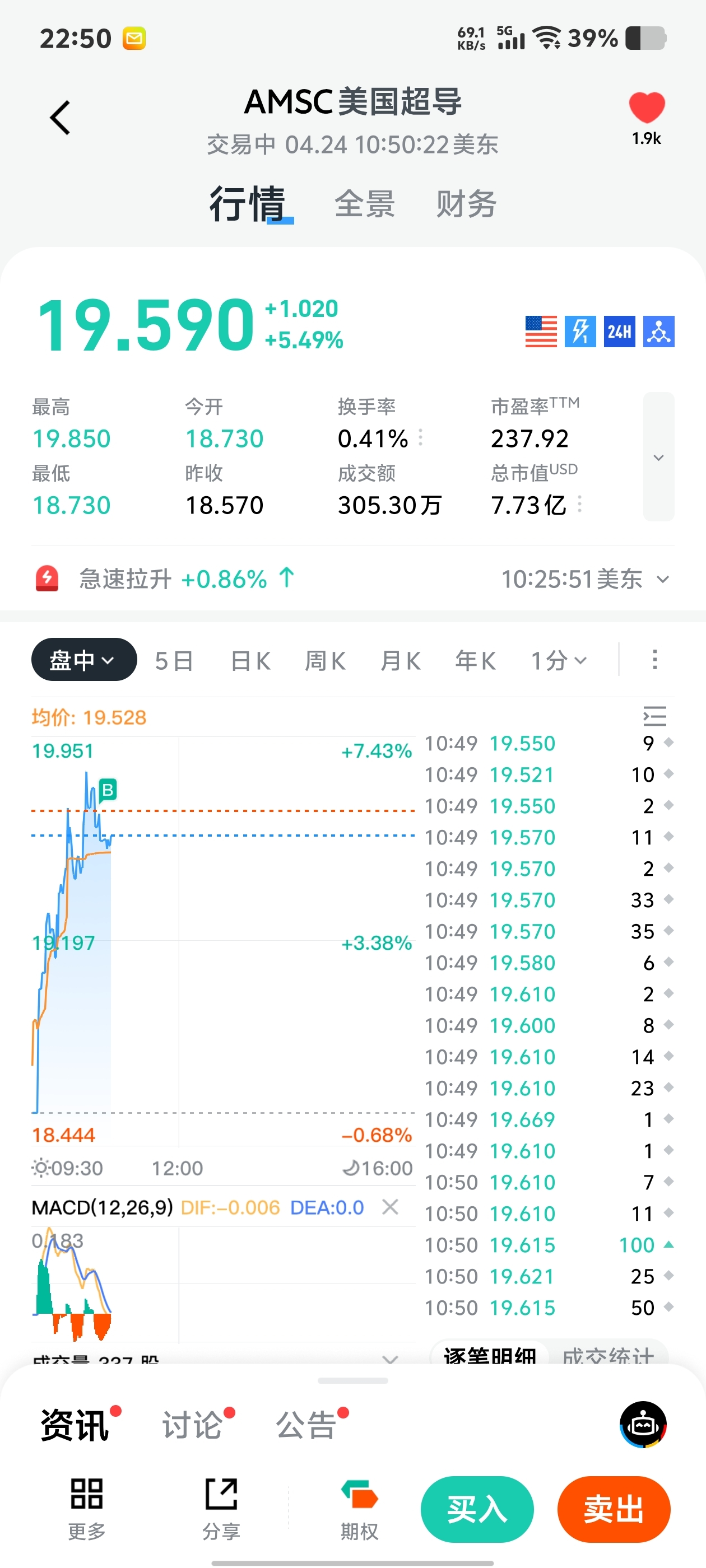Viewport: 706px width, 1568px height.
Task: Tap the red heart favorite icon
Action: (x=646, y=107)
